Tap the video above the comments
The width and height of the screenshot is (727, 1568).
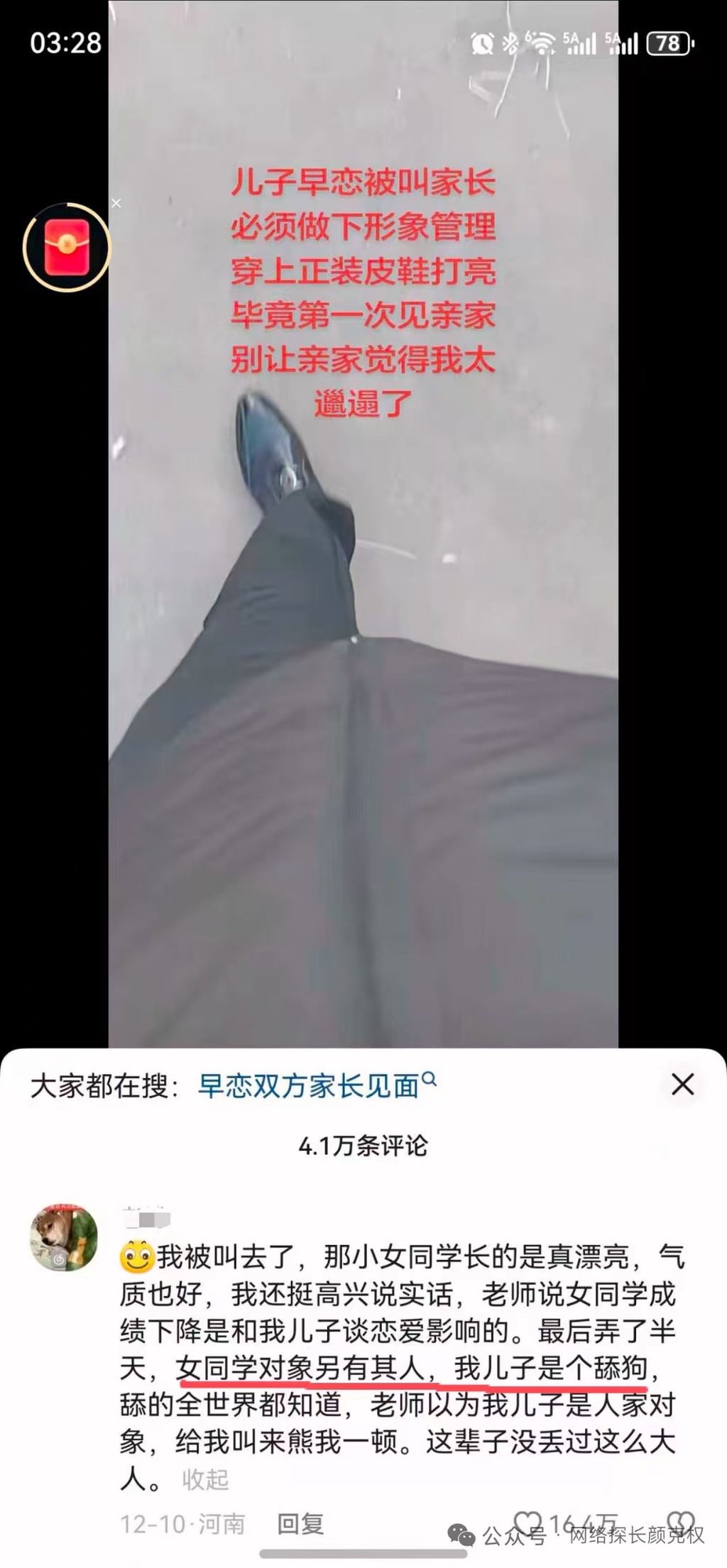(363, 639)
